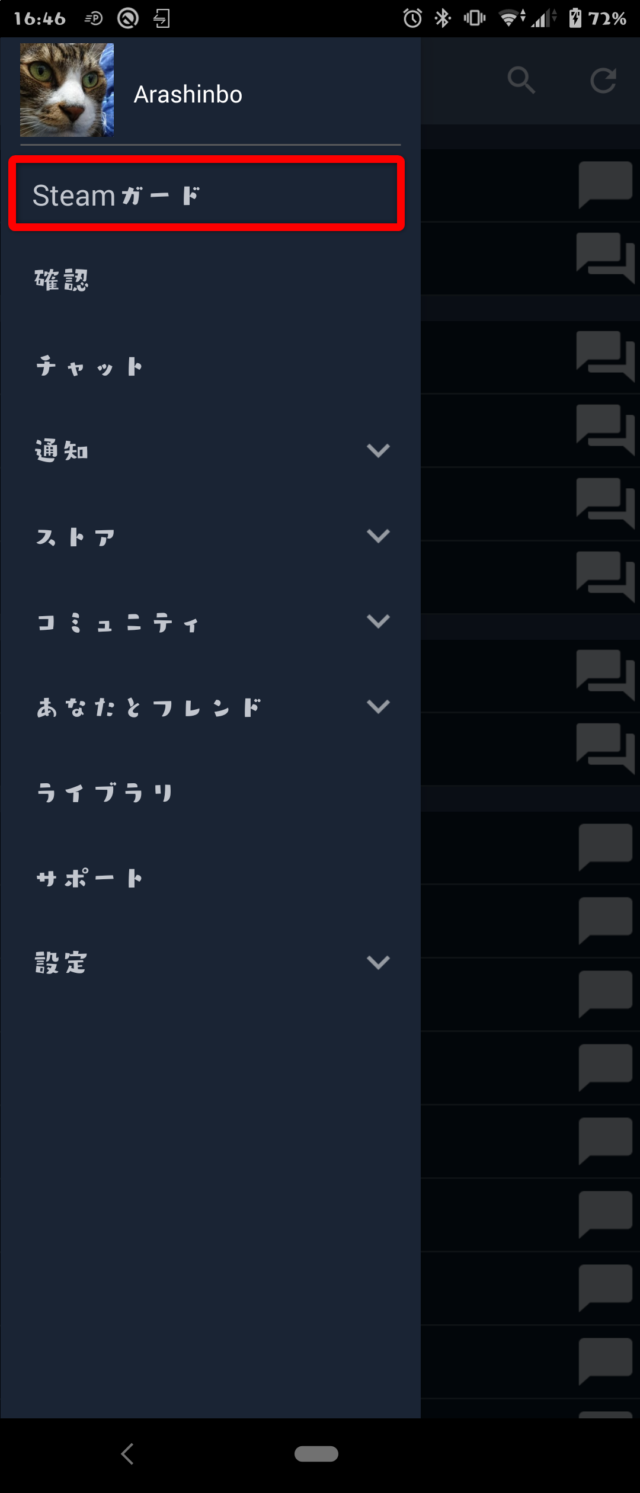640x1493 pixels.
Task: Tap the search magnifier icon
Action: (521, 80)
